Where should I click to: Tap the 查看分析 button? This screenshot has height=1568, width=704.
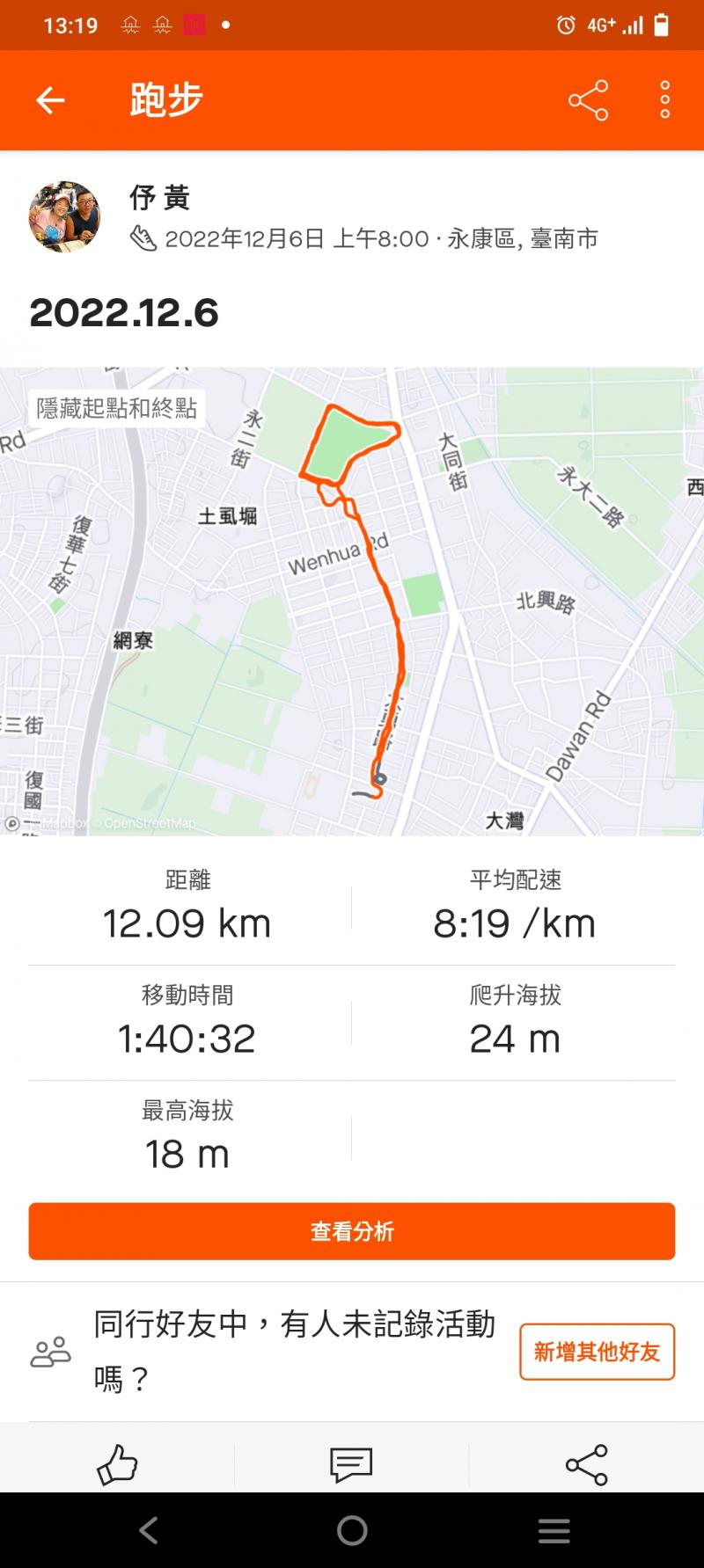coord(352,1231)
